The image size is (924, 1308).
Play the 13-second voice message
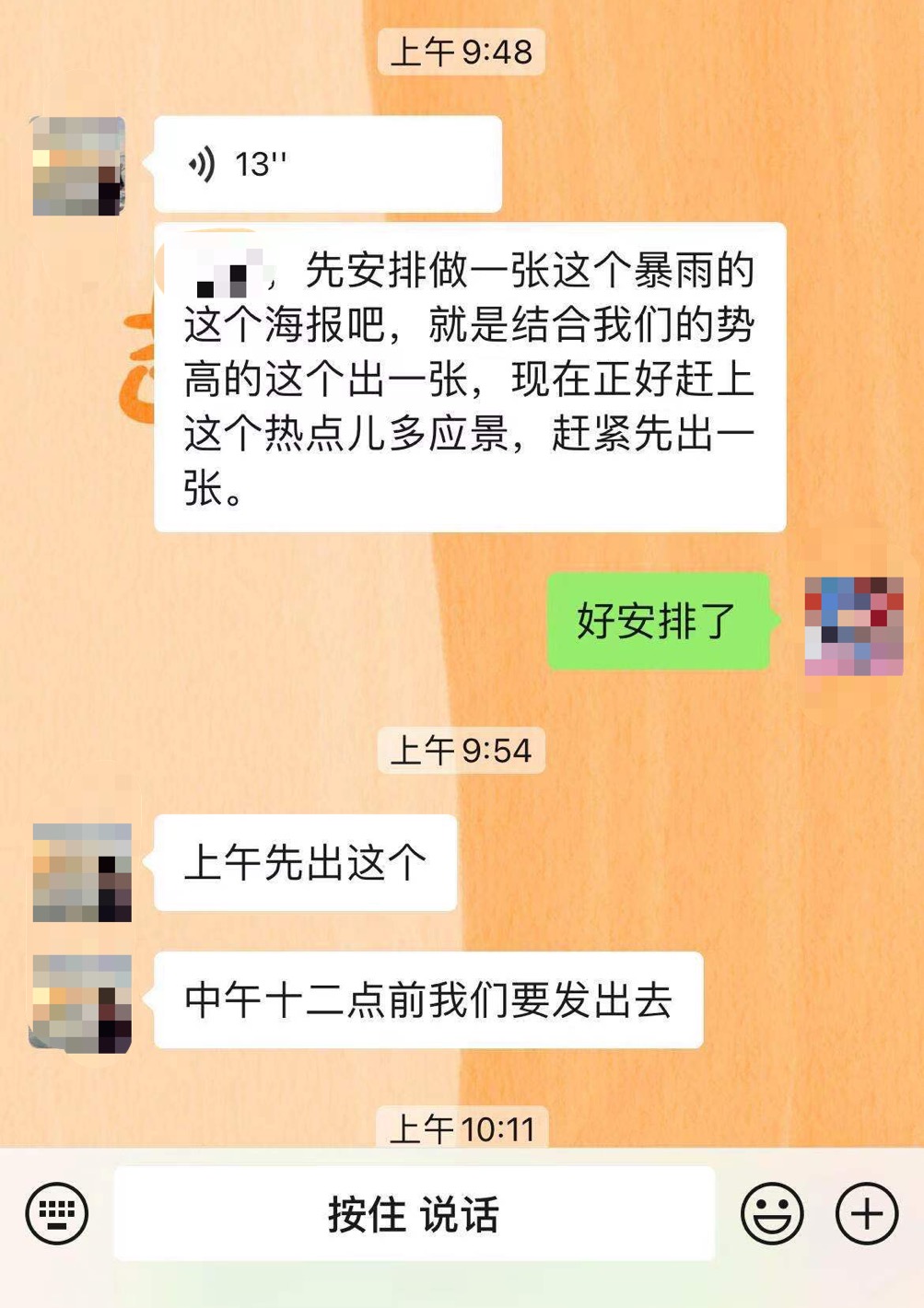(x=327, y=164)
